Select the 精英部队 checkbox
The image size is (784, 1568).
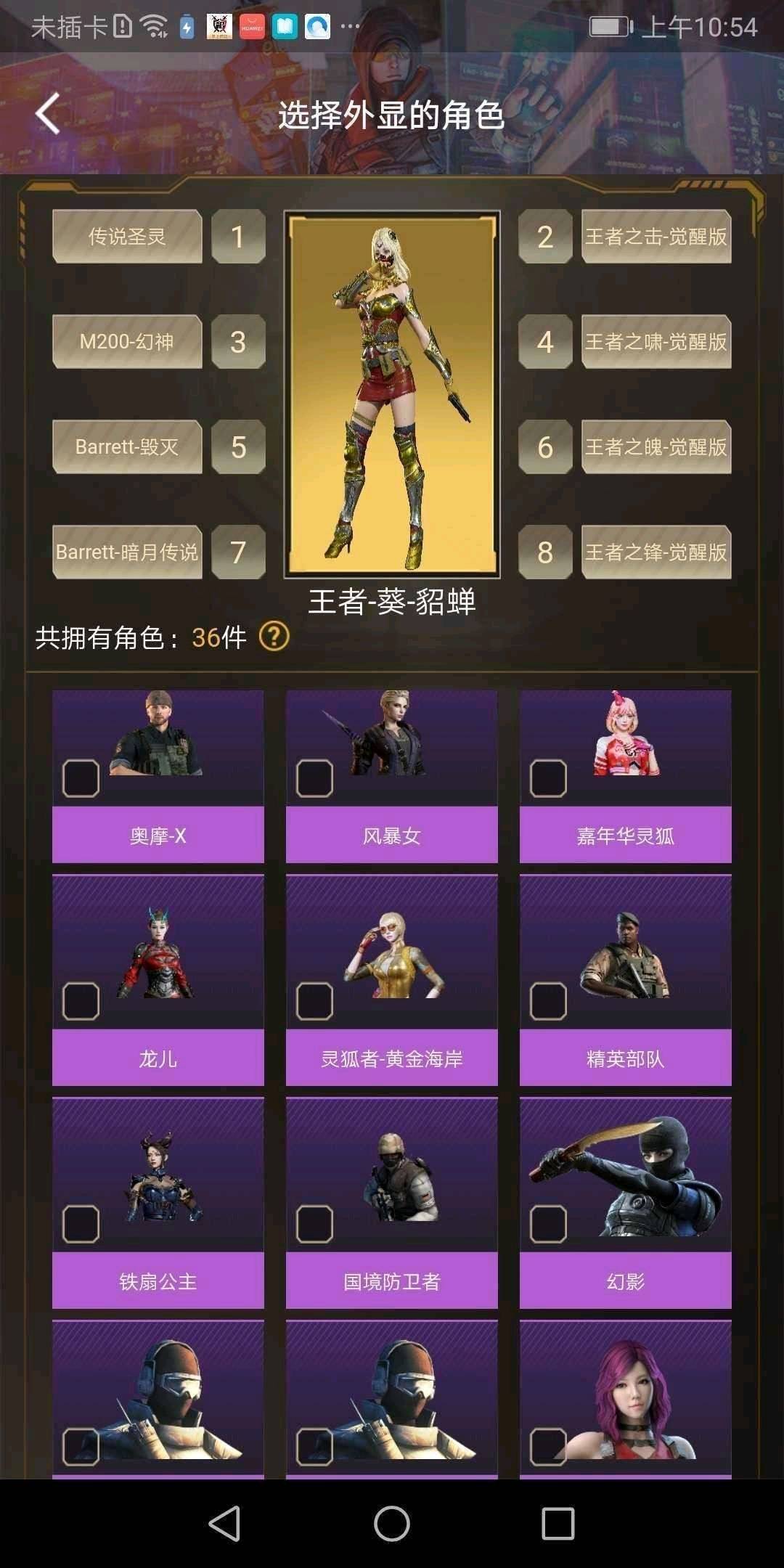548,1001
